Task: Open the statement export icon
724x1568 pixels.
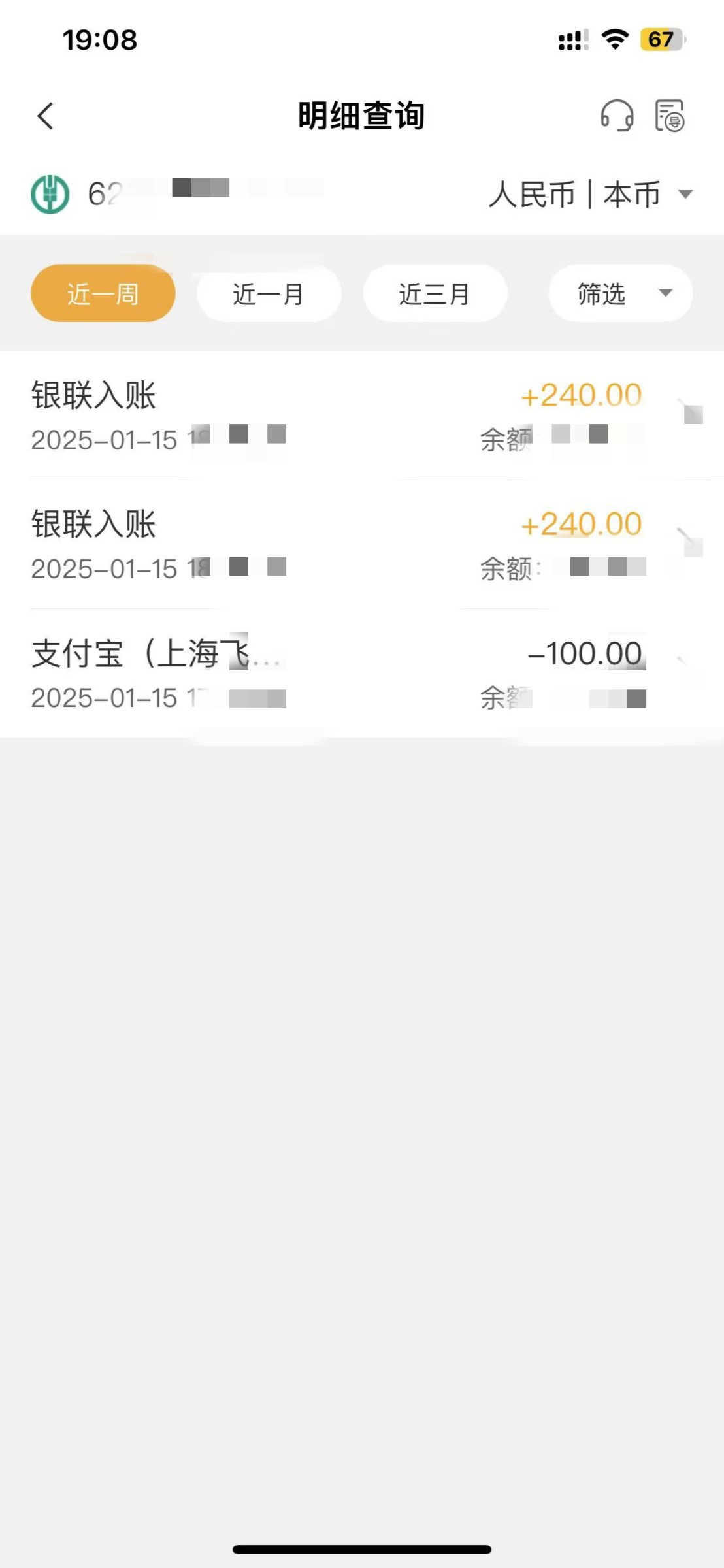Action: coord(670,116)
